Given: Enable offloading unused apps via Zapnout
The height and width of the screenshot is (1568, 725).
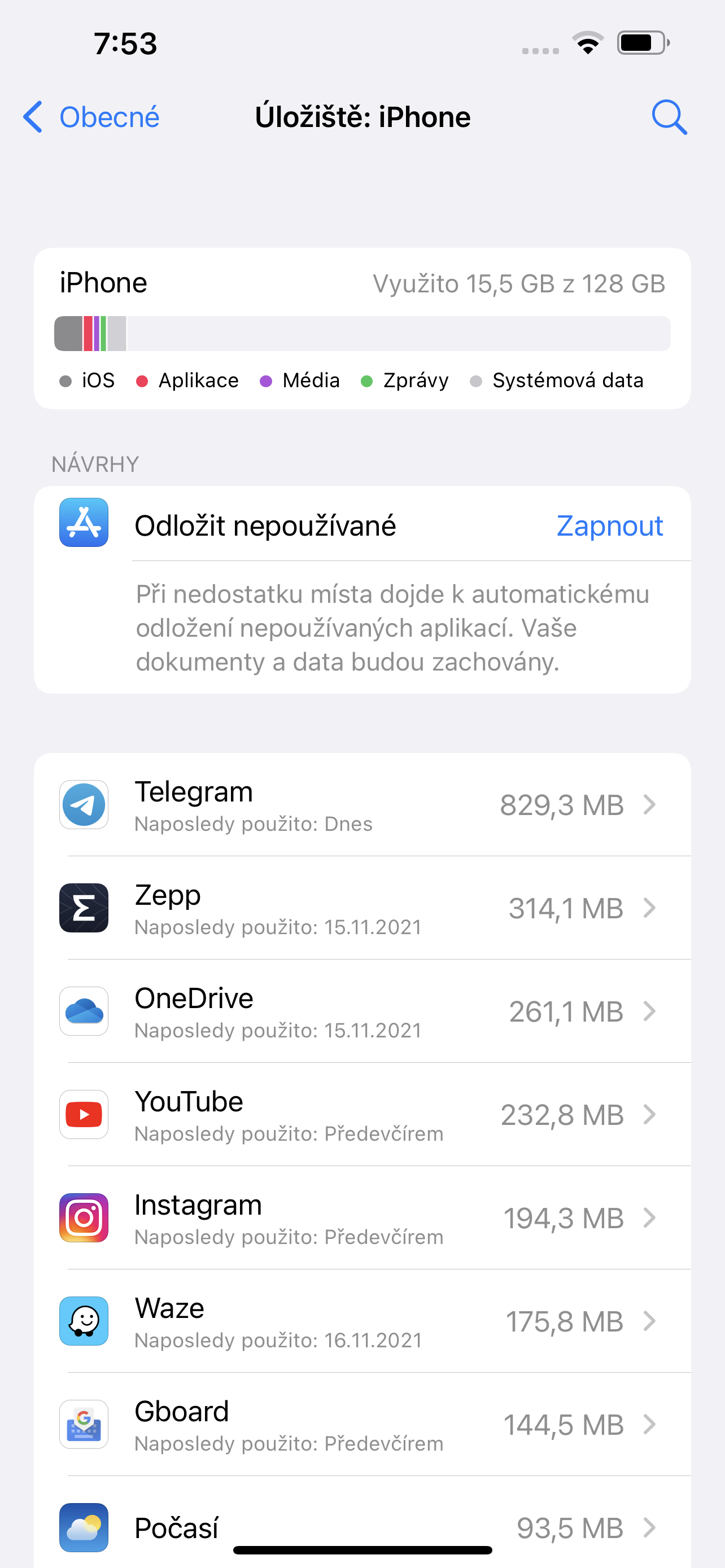Looking at the screenshot, I should tap(609, 526).
